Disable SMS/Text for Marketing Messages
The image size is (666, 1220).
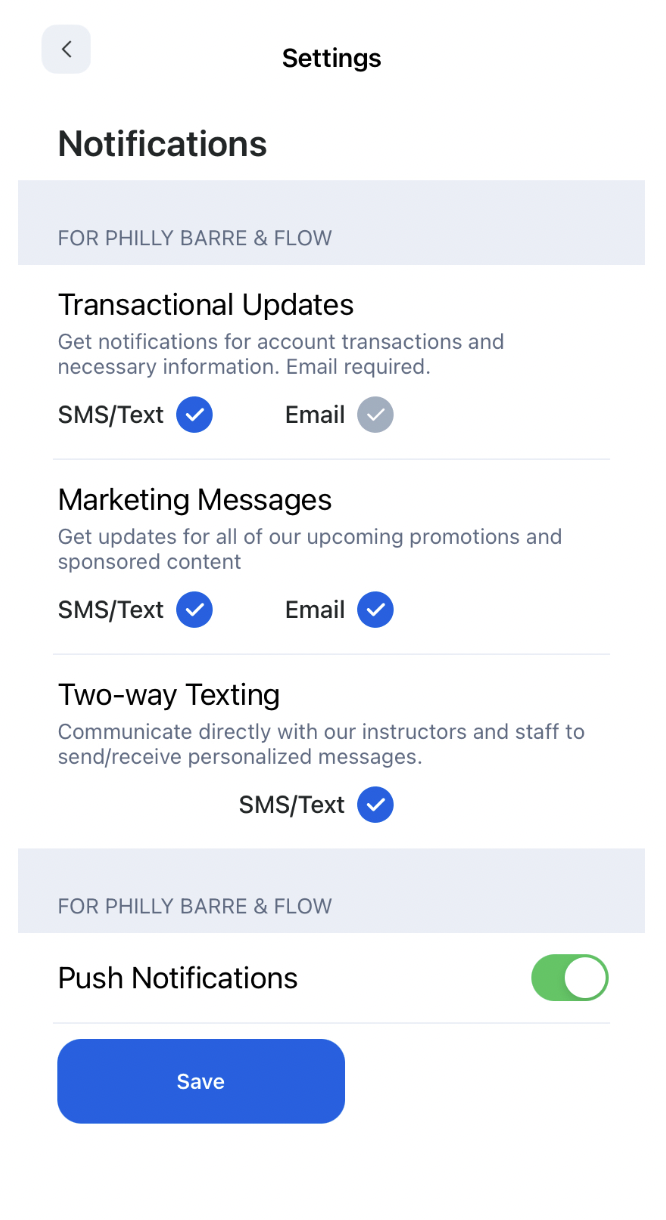195,610
